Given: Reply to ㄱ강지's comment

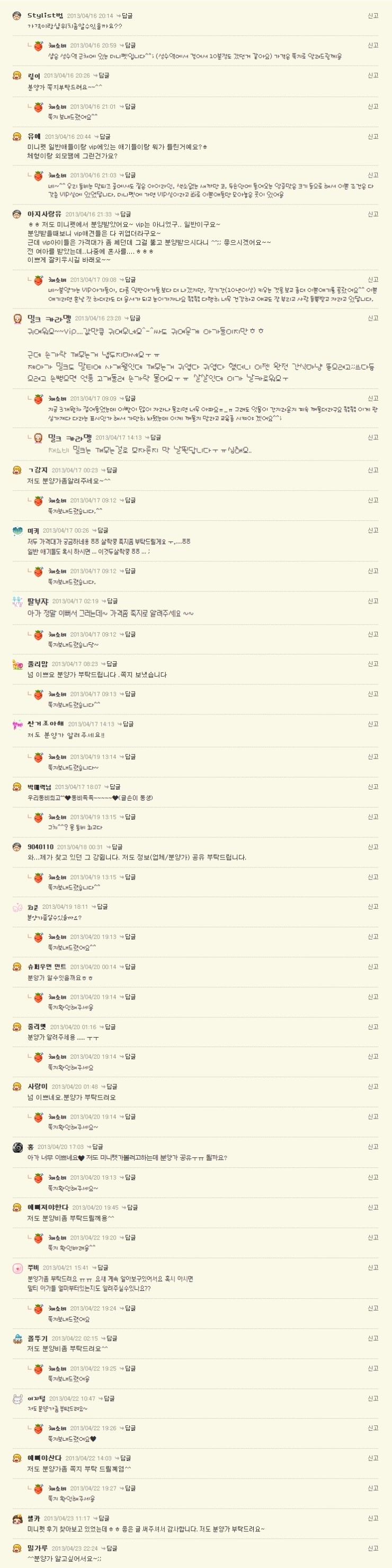Looking at the screenshot, I should [x=111, y=470].
